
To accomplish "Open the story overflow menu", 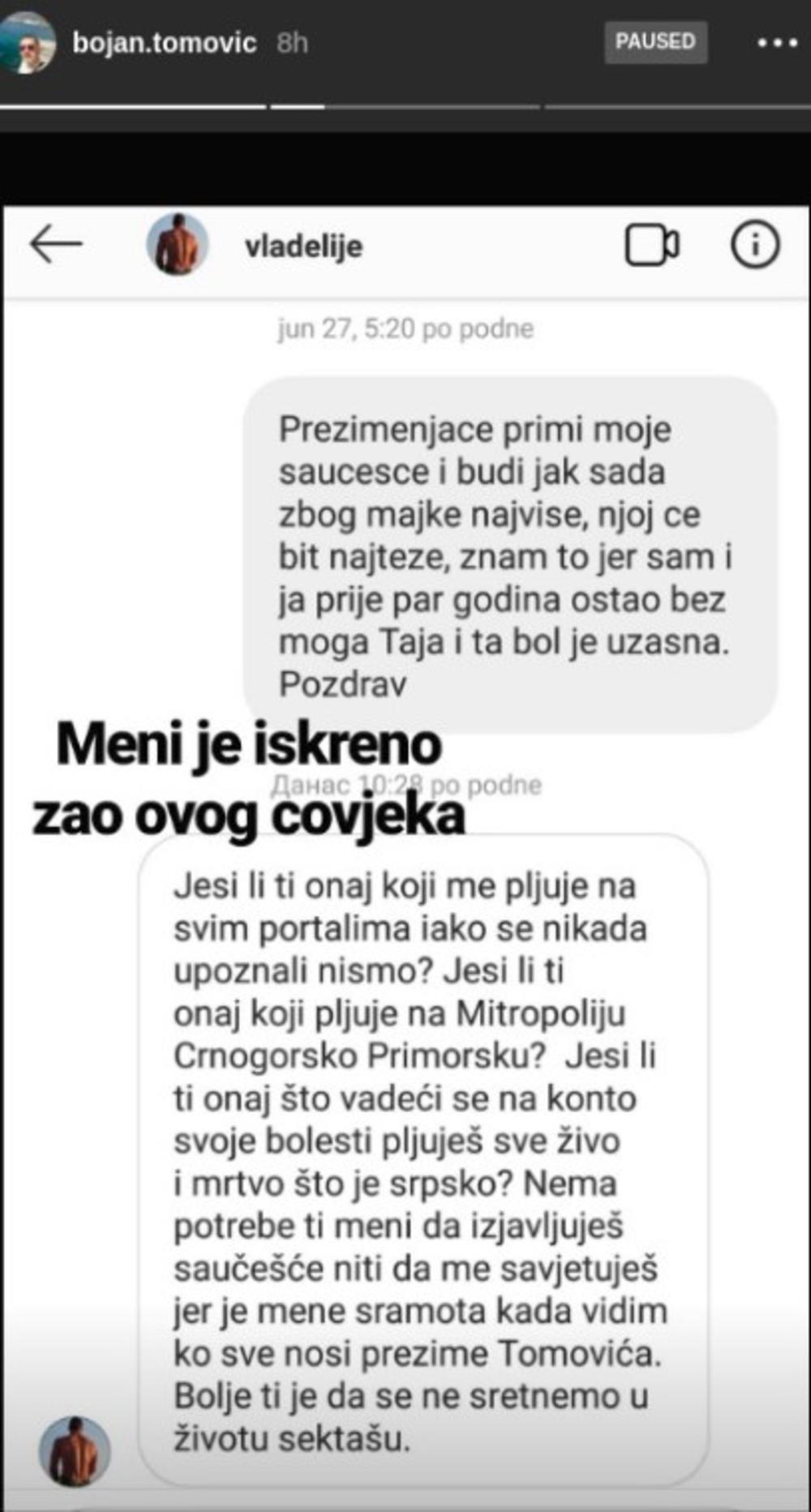I will (x=777, y=43).
